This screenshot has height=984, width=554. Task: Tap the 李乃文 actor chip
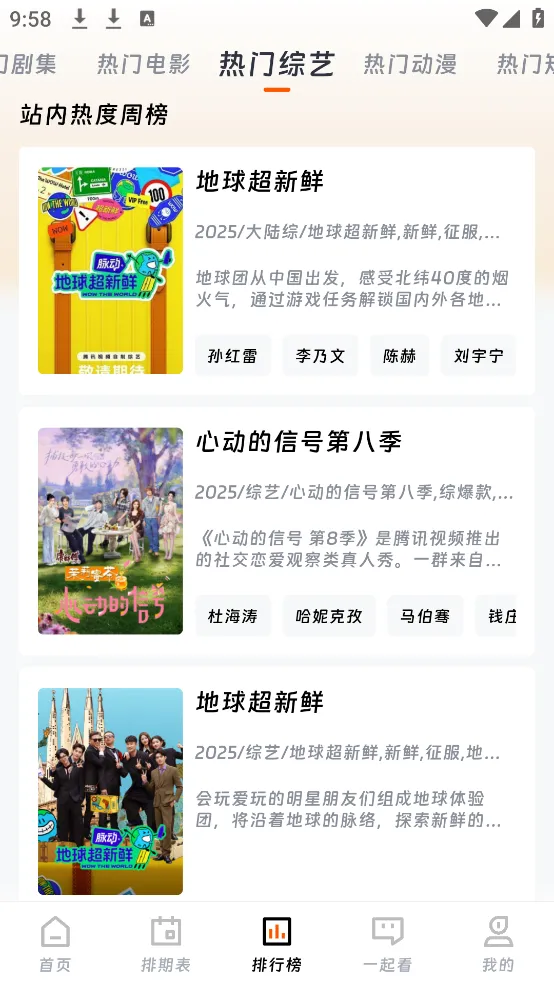coord(320,356)
